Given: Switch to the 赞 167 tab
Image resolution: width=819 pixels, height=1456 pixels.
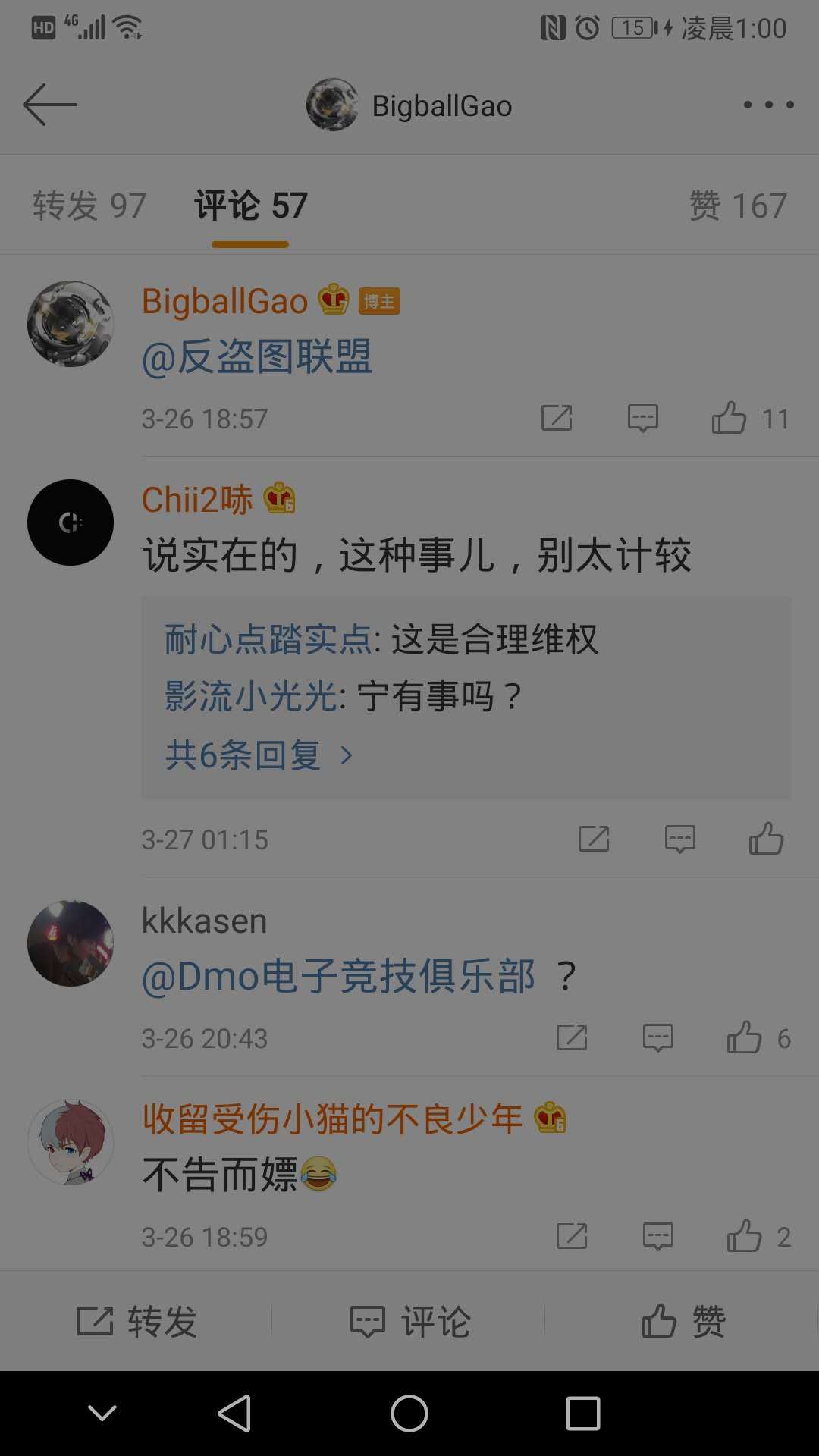Looking at the screenshot, I should tap(737, 206).
